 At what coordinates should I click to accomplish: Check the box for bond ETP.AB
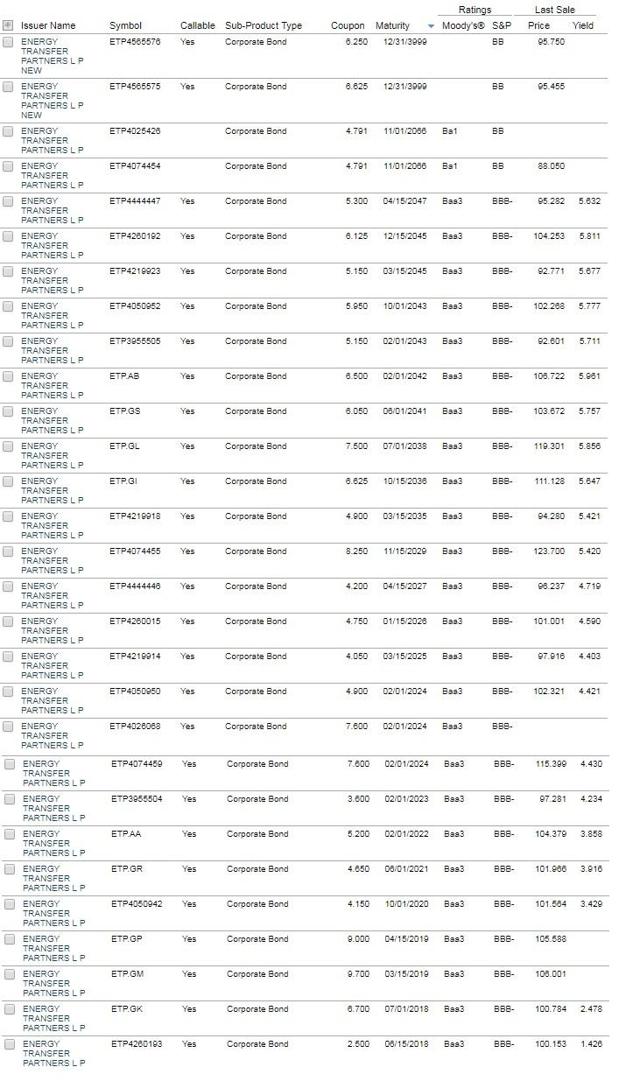pos(8,376)
